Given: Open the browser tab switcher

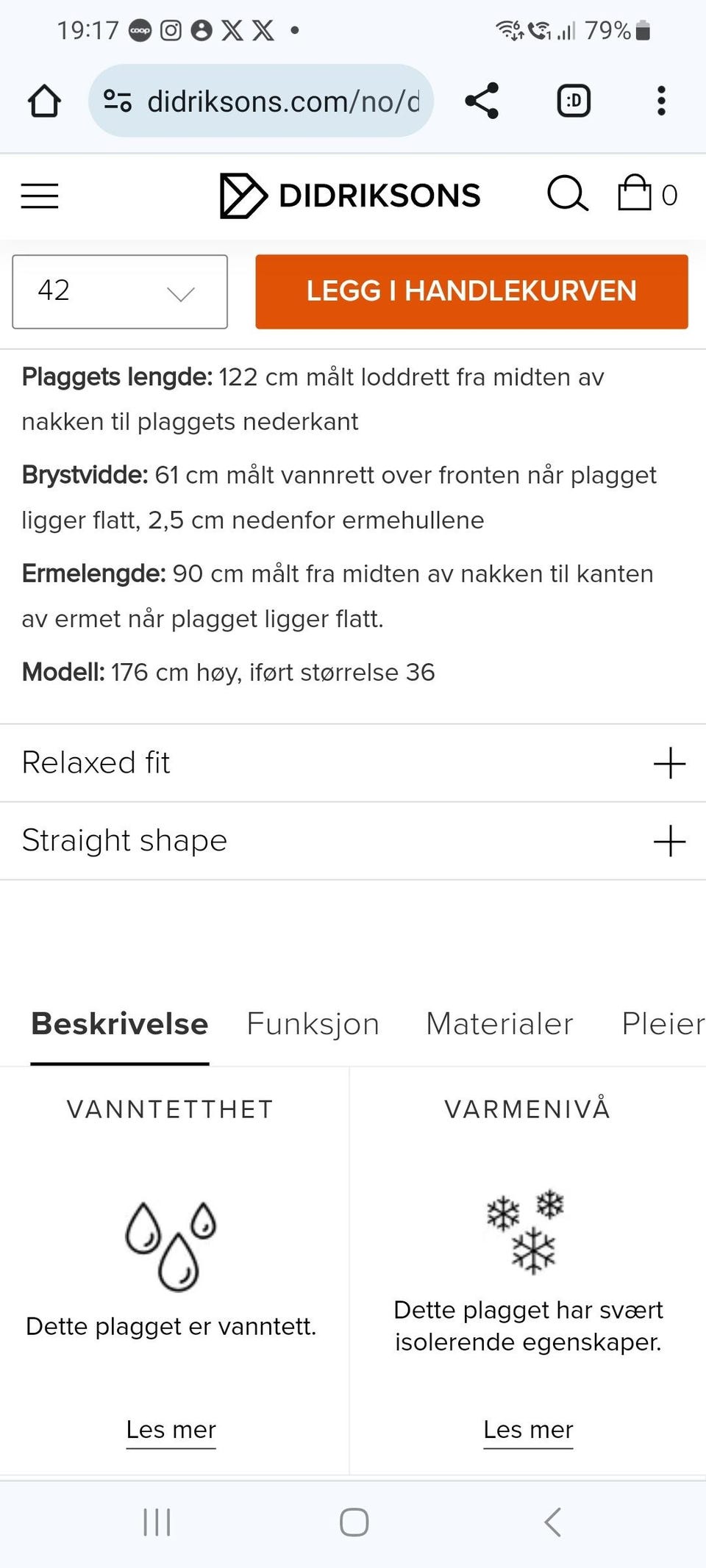Looking at the screenshot, I should [574, 101].
